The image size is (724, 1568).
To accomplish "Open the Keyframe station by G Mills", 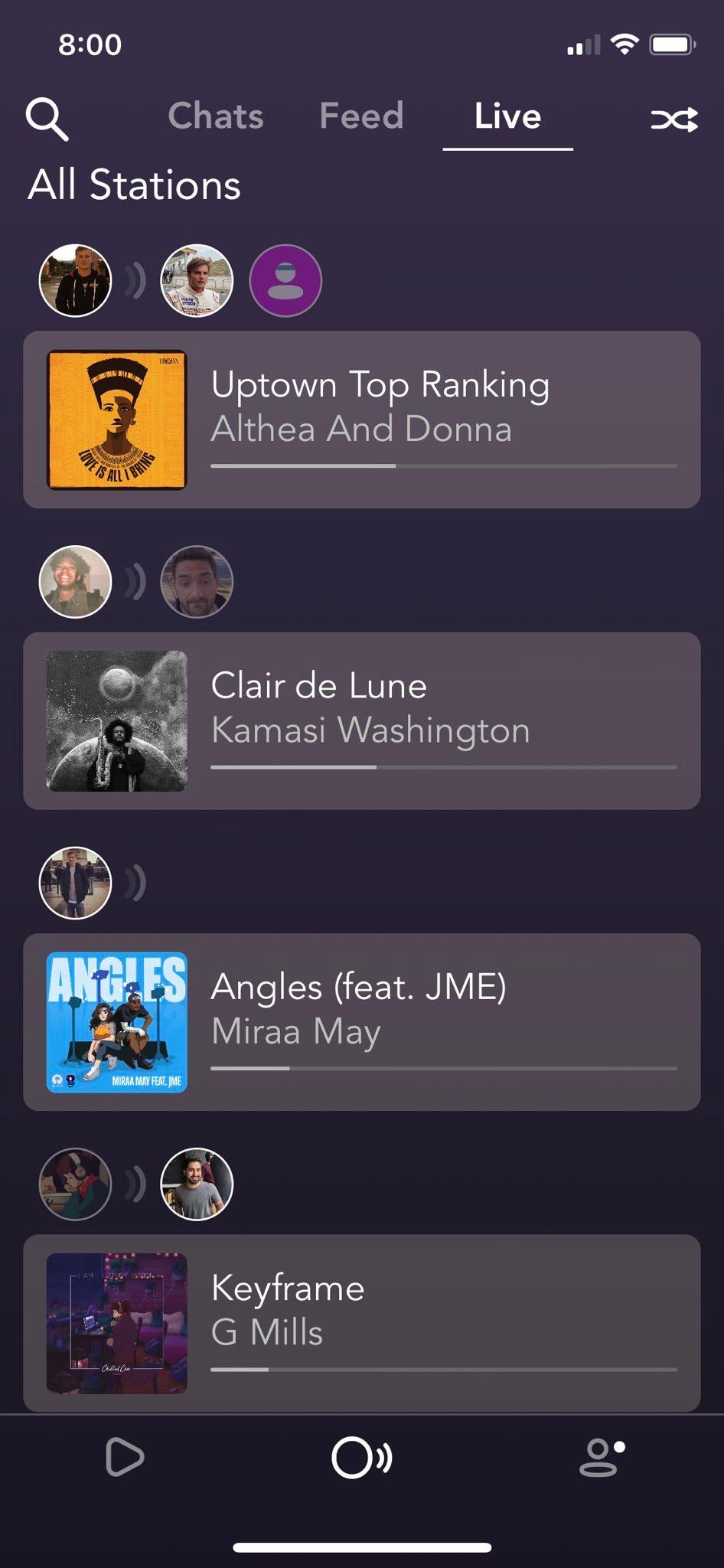I will tap(362, 1322).
